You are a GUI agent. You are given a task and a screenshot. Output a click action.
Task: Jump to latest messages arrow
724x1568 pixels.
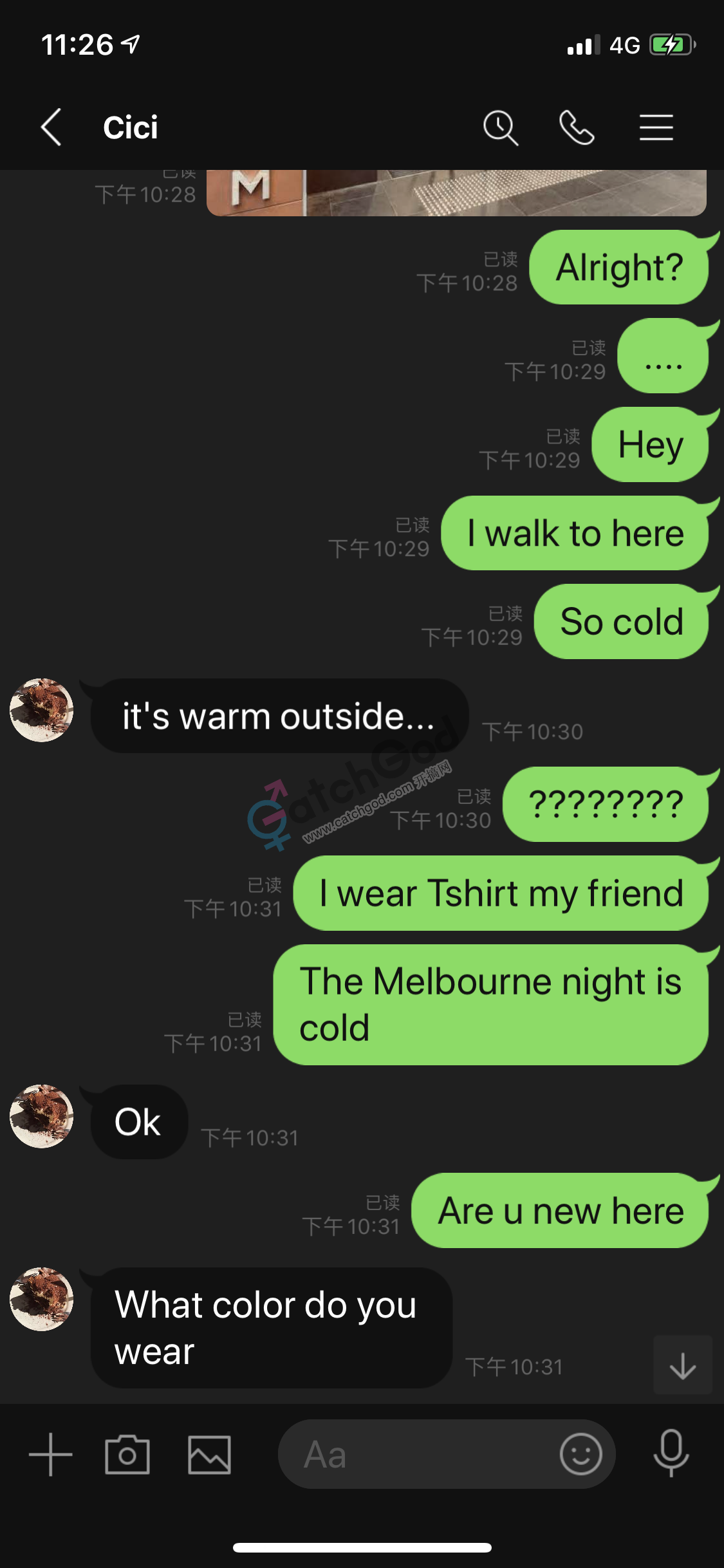pyautogui.click(x=682, y=1365)
